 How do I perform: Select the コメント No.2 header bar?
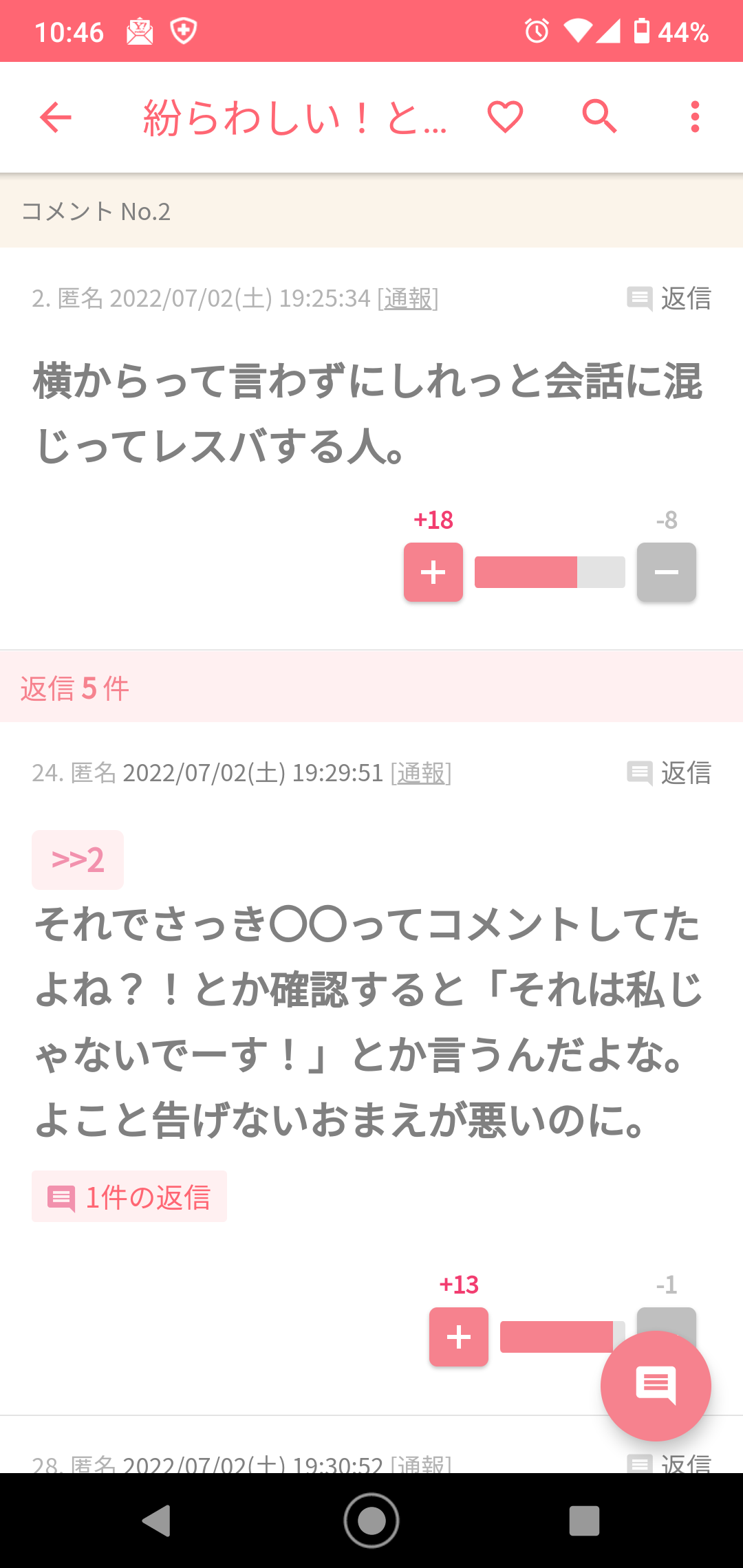coord(96,212)
